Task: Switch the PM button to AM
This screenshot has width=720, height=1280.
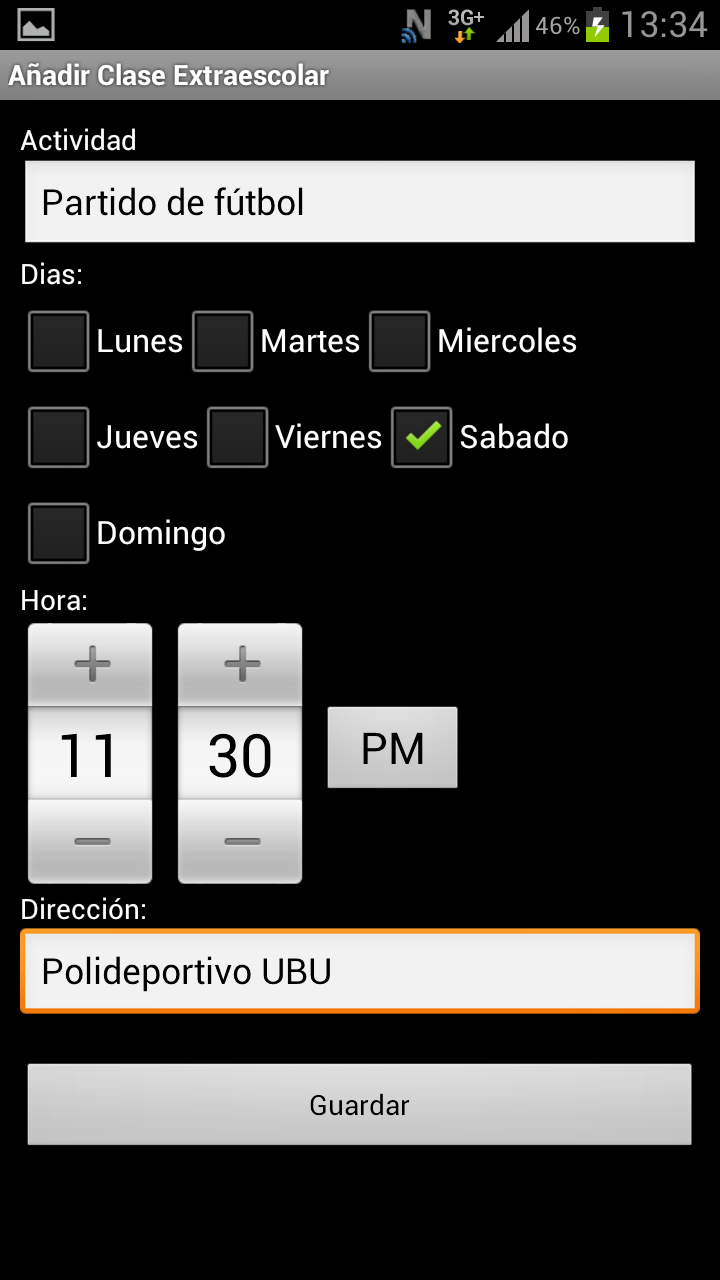Action: click(392, 748)
